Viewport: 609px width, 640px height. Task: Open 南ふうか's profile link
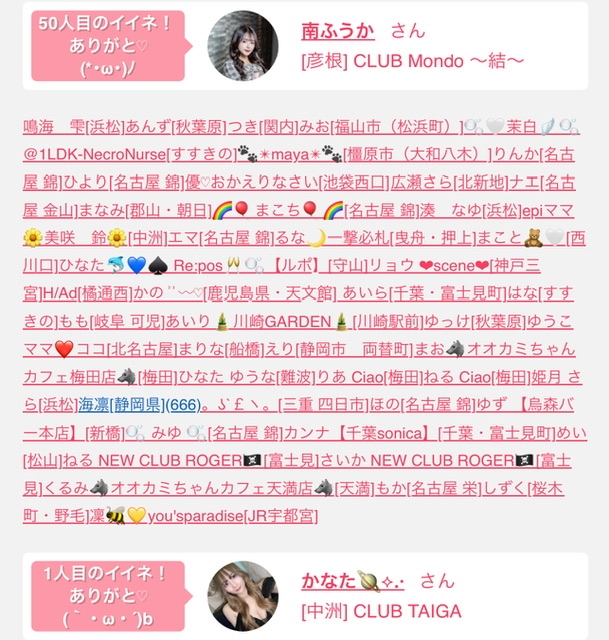point(338,31)
